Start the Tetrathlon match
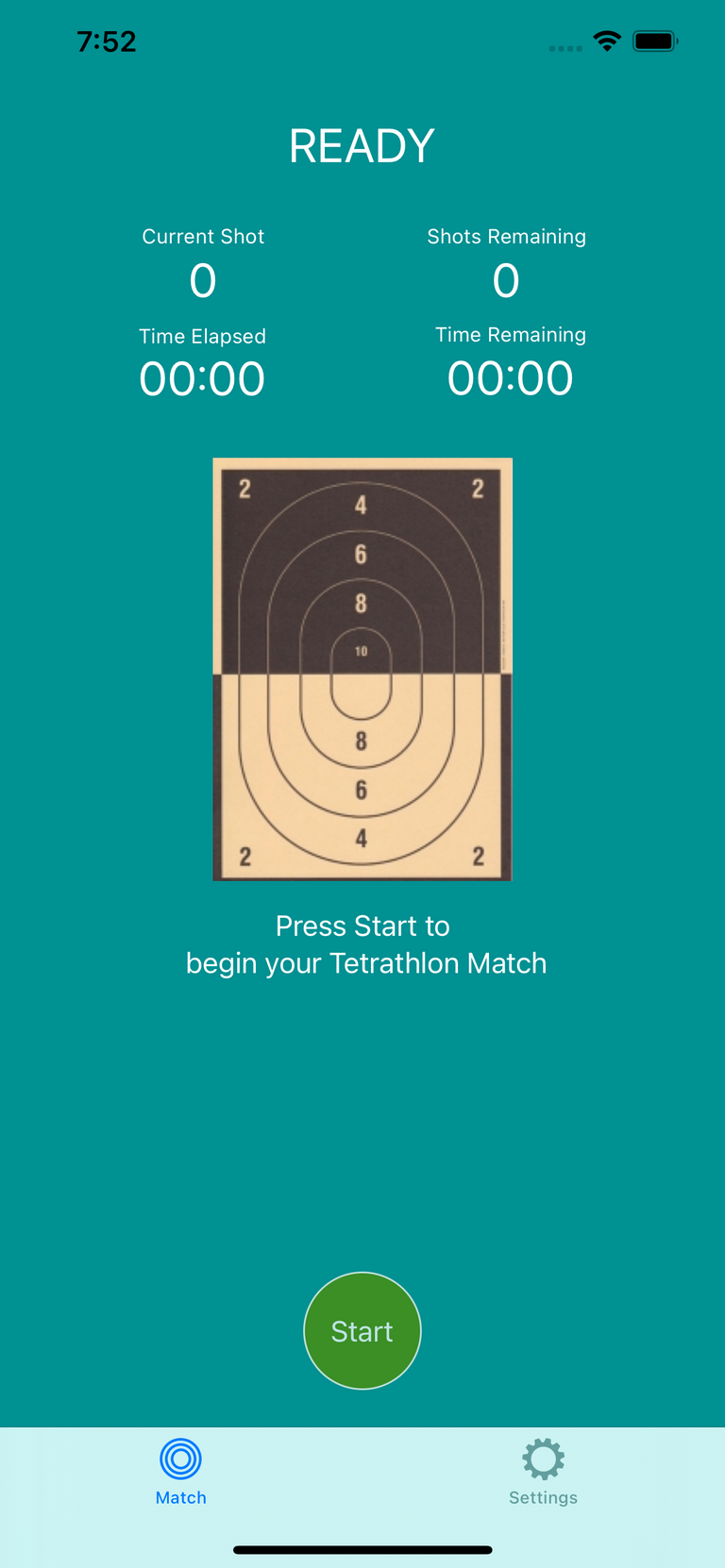 tap(362, 1330)
